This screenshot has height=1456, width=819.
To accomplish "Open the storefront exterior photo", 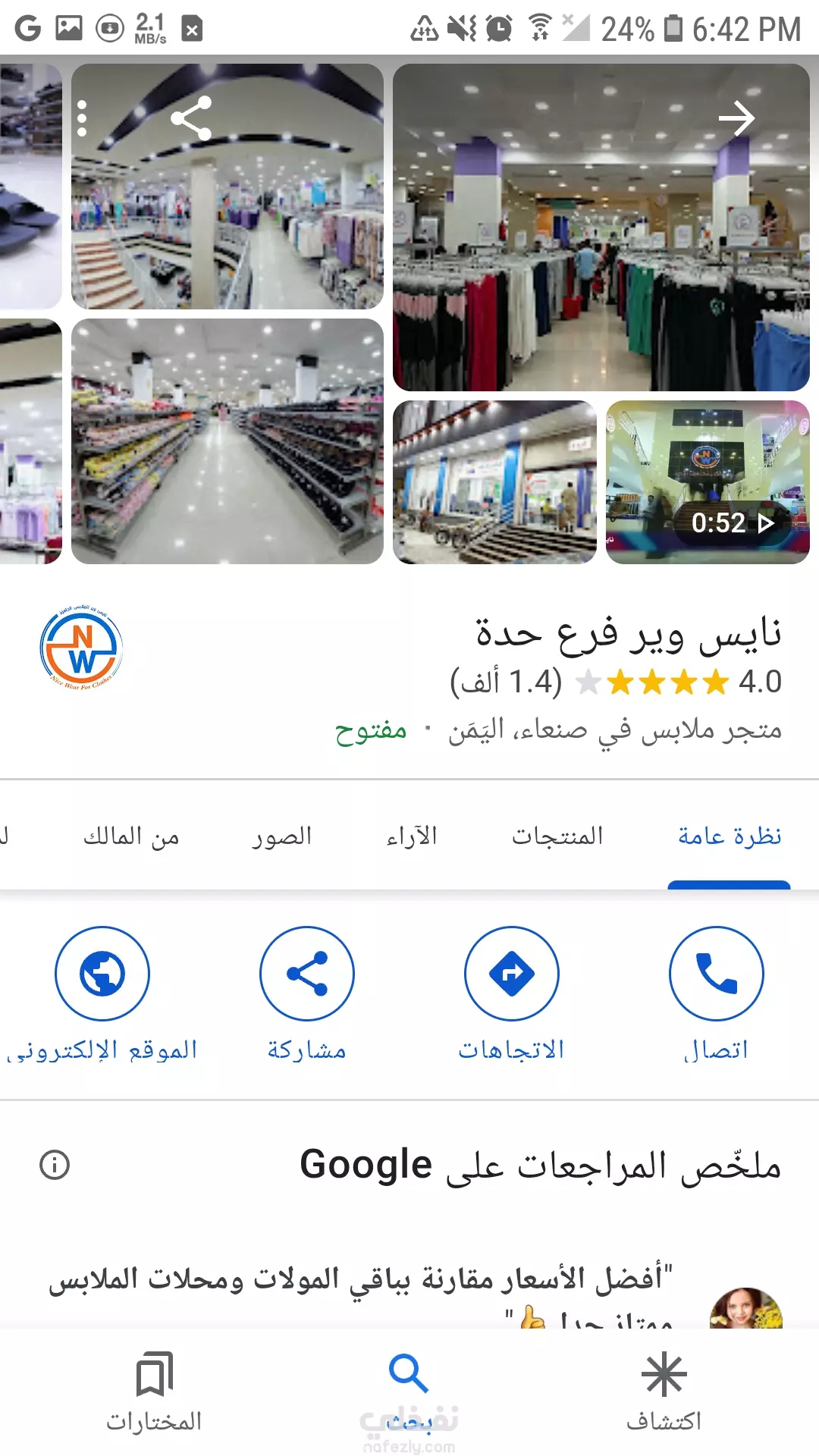I will [494, 482].
